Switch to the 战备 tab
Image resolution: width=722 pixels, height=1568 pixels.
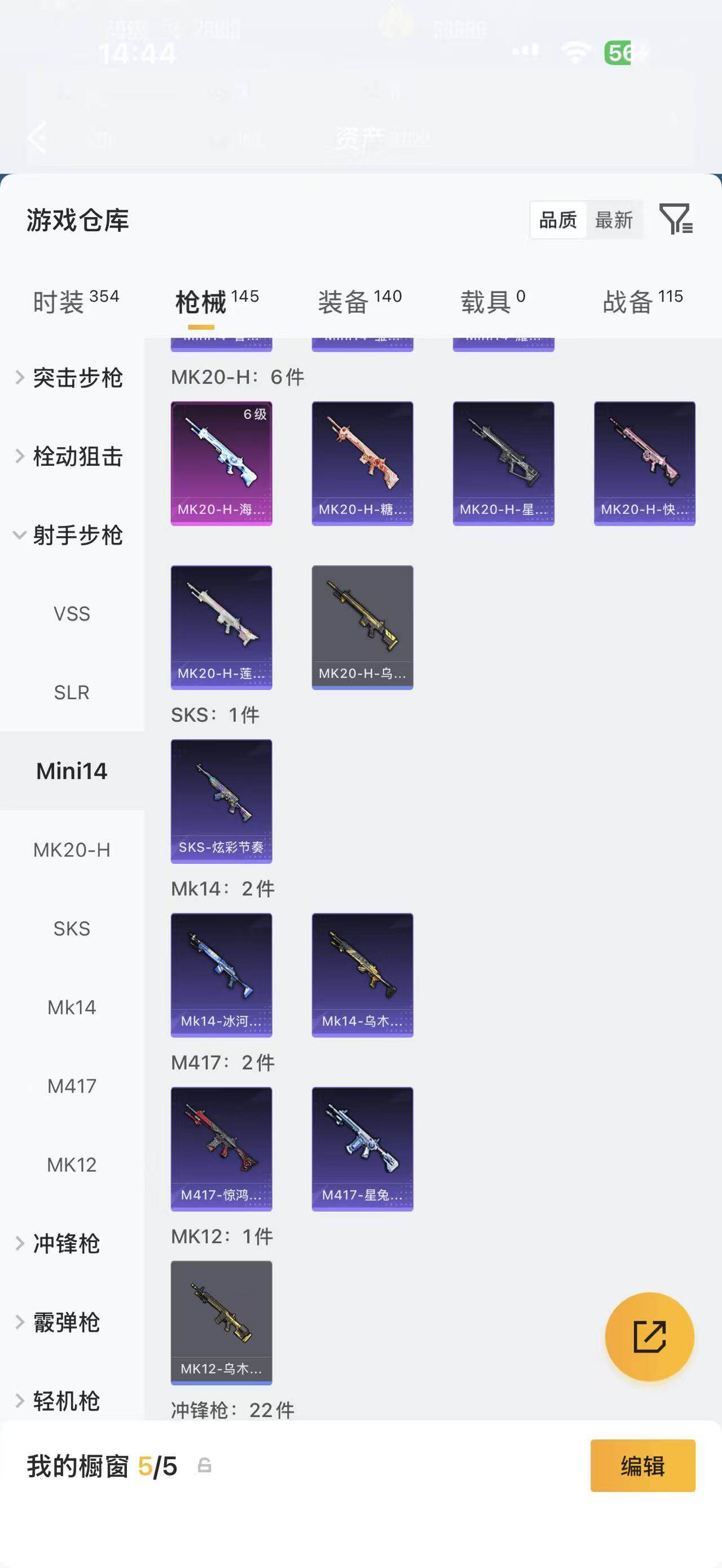pos(643,301)
